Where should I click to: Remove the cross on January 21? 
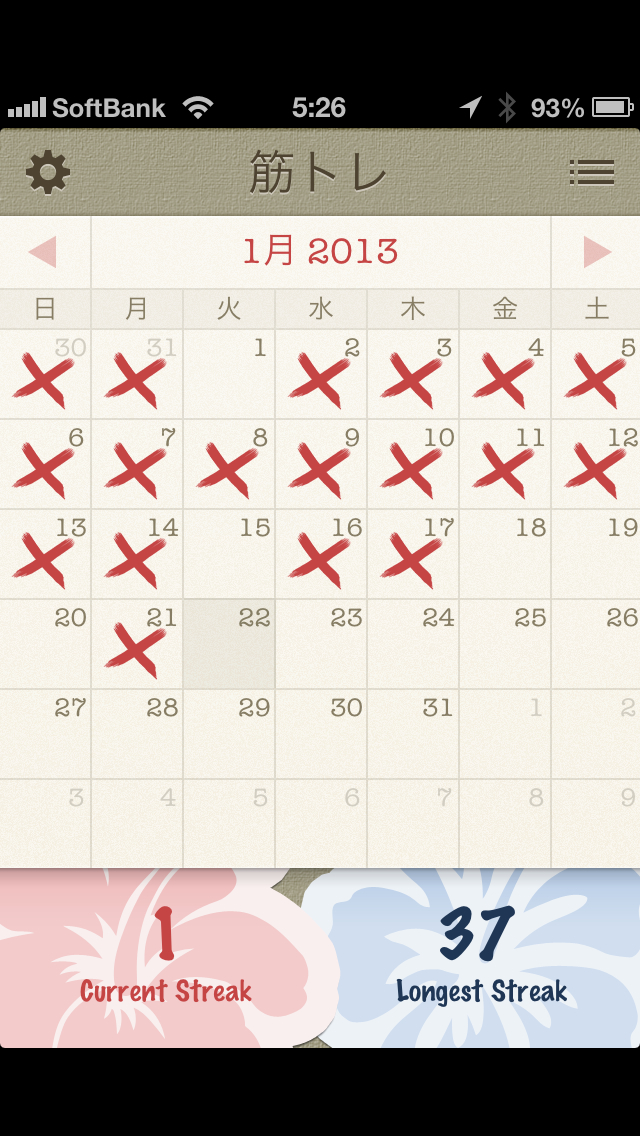[x=137, y=645]
